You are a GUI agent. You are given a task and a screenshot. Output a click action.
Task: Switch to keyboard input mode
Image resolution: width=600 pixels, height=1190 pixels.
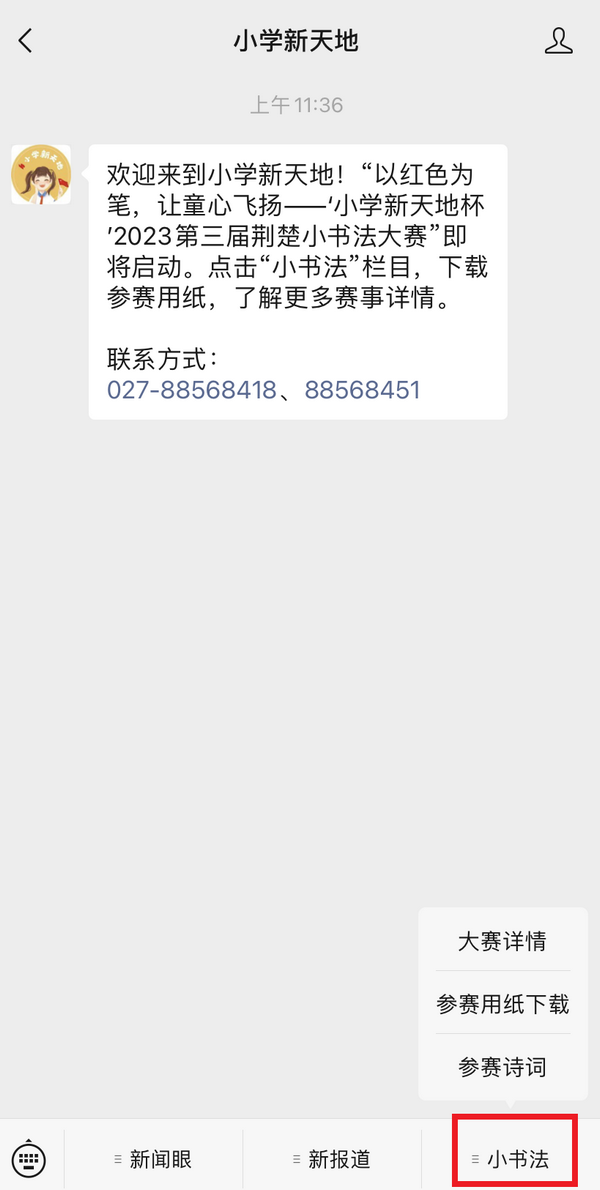click(30, 1158)
